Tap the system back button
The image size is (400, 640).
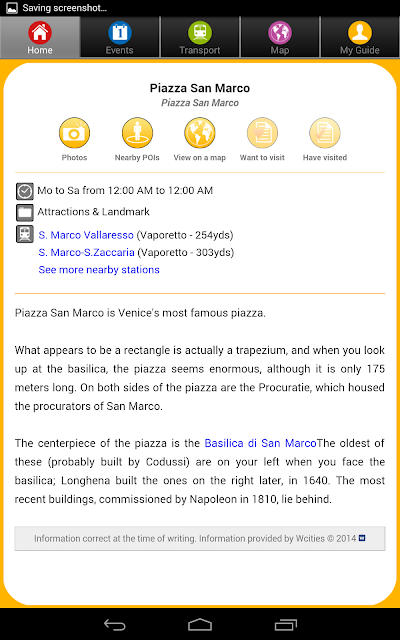[x=115, y=624]
